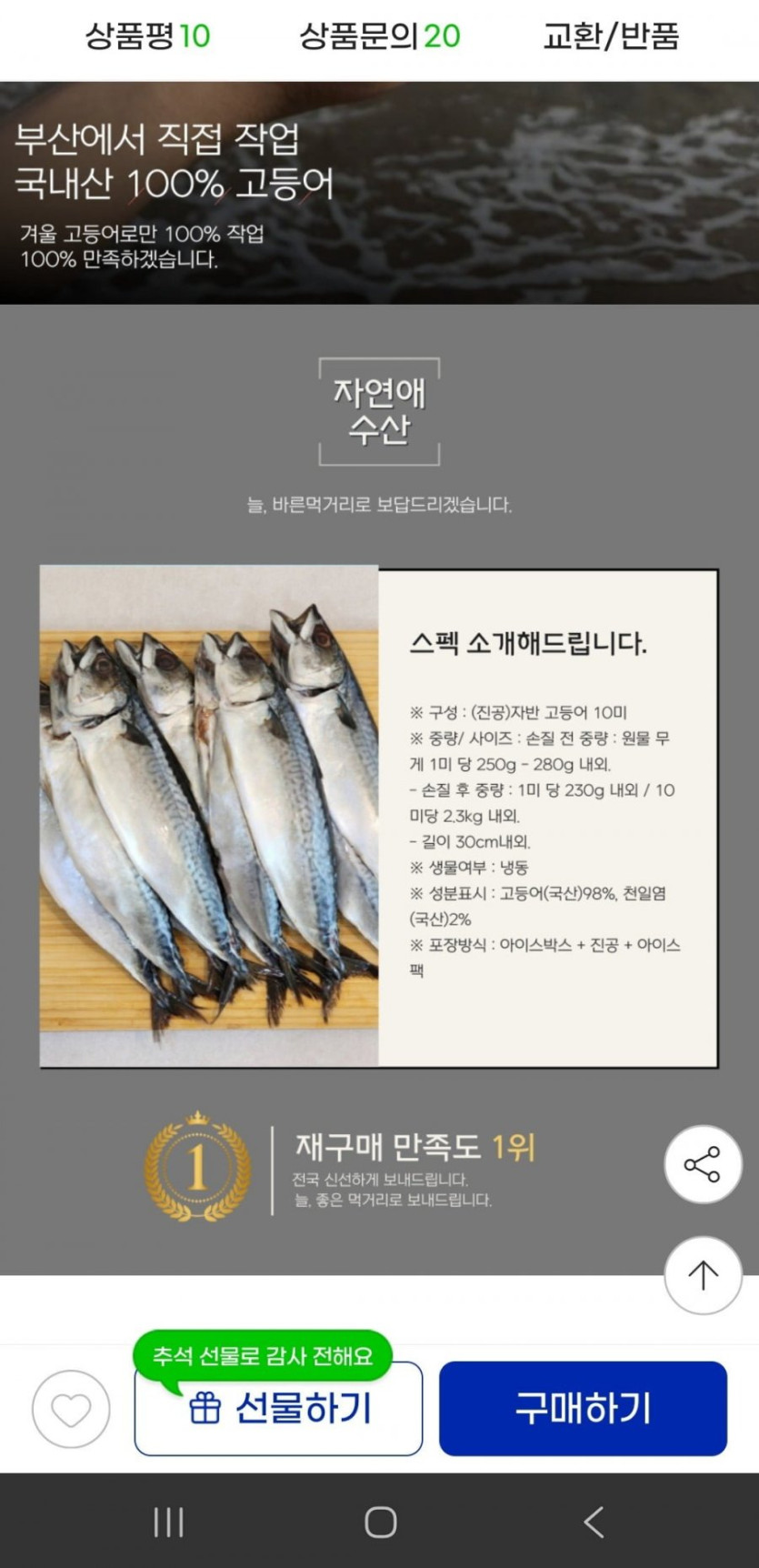
Task: Select the 교환/반품 tab
Action: coord(610,36)
